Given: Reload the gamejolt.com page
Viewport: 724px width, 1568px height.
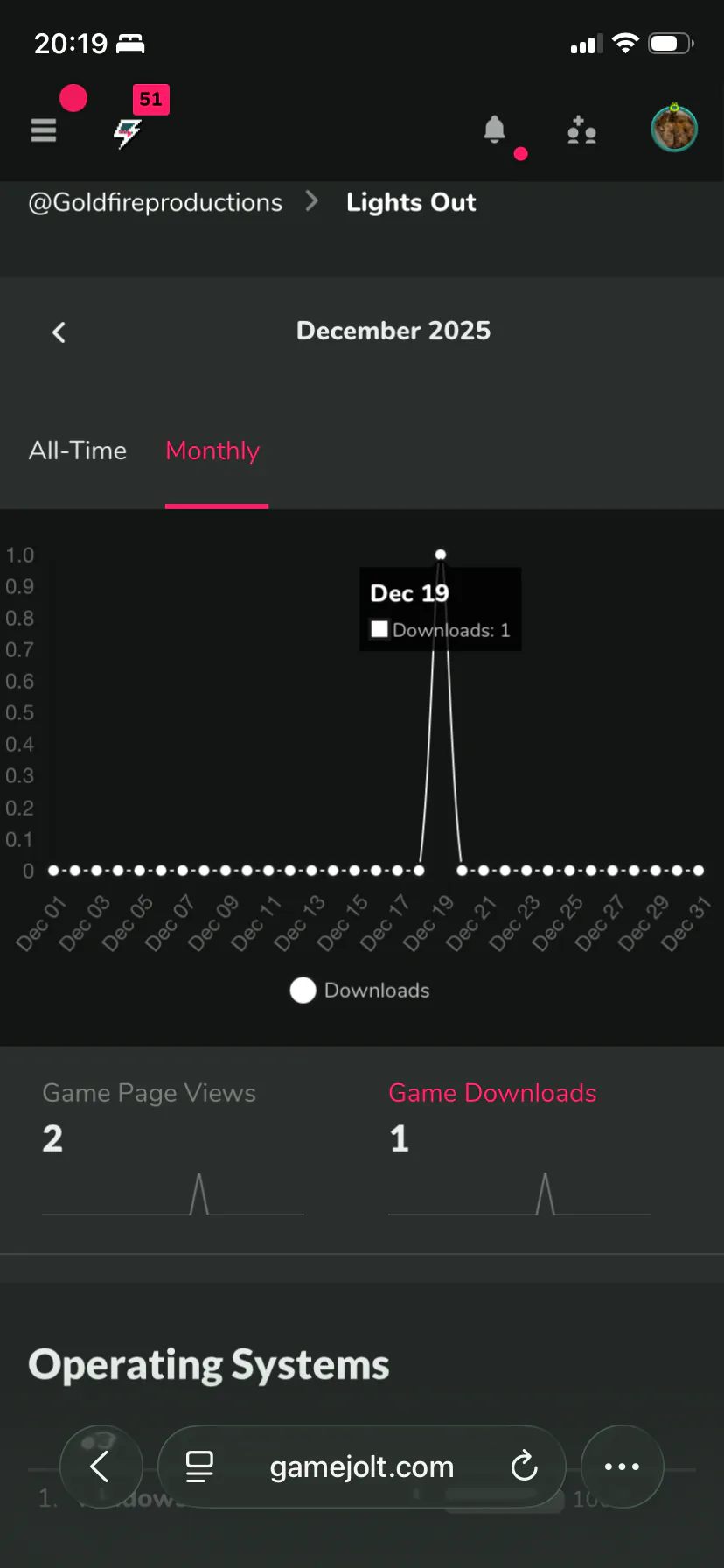Looking at the screenshot, I should pyautogui.click(x=524, y=1466).
